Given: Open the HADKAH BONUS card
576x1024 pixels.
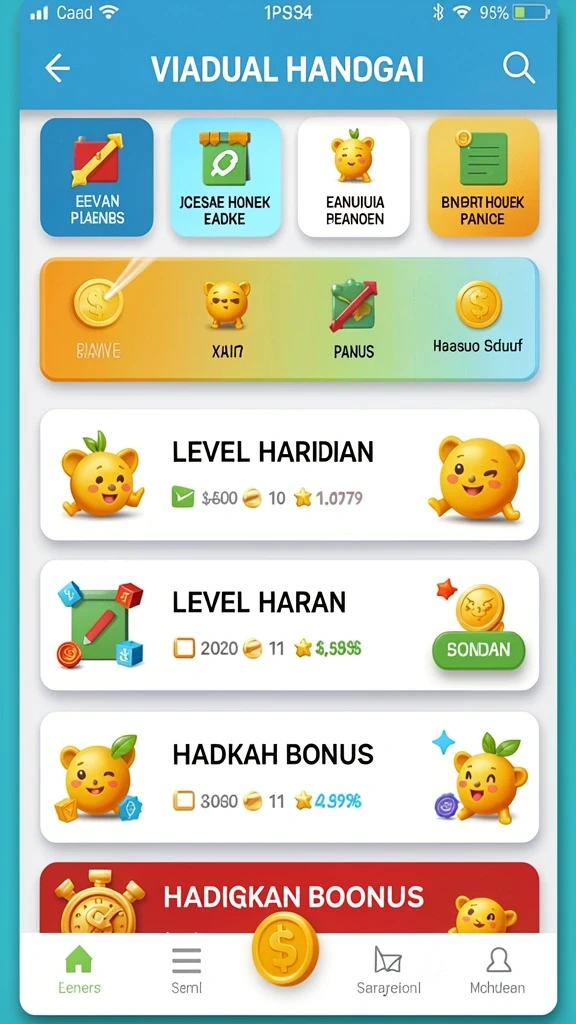Looking at the screenshot, I should click(289, 777).
